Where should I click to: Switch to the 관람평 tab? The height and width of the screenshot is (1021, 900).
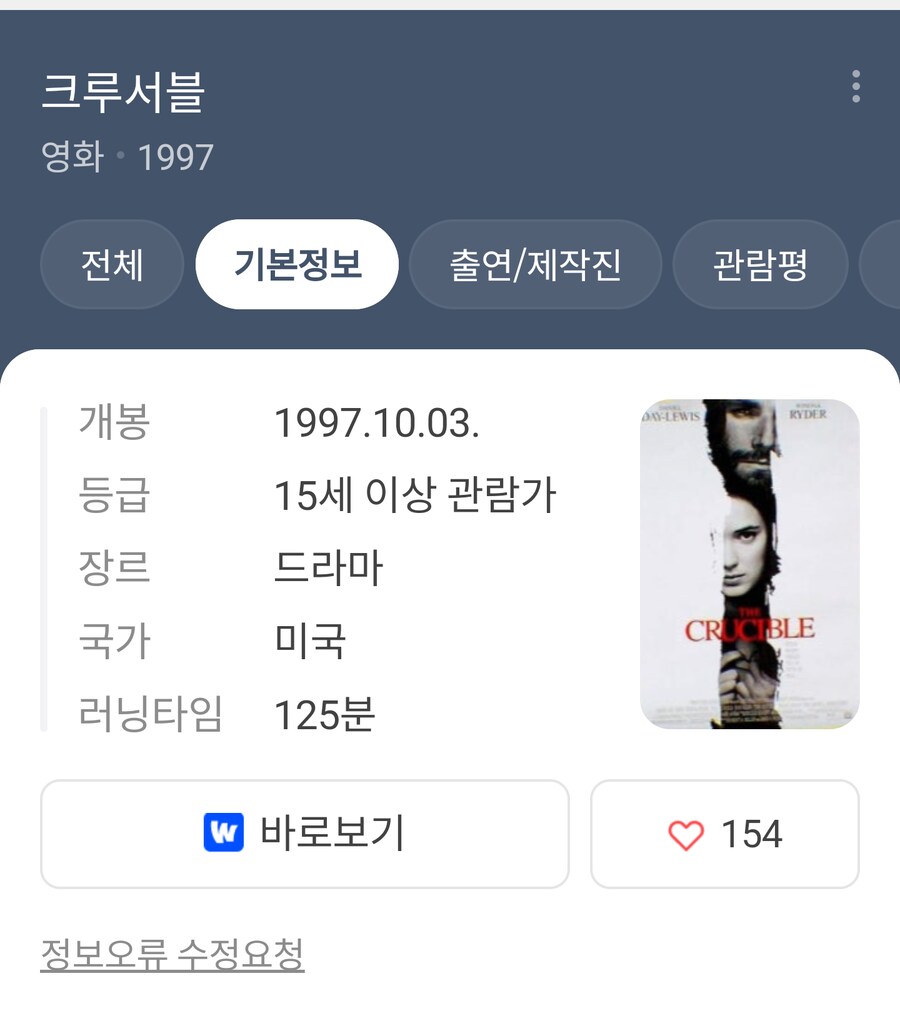click(760, 264)
